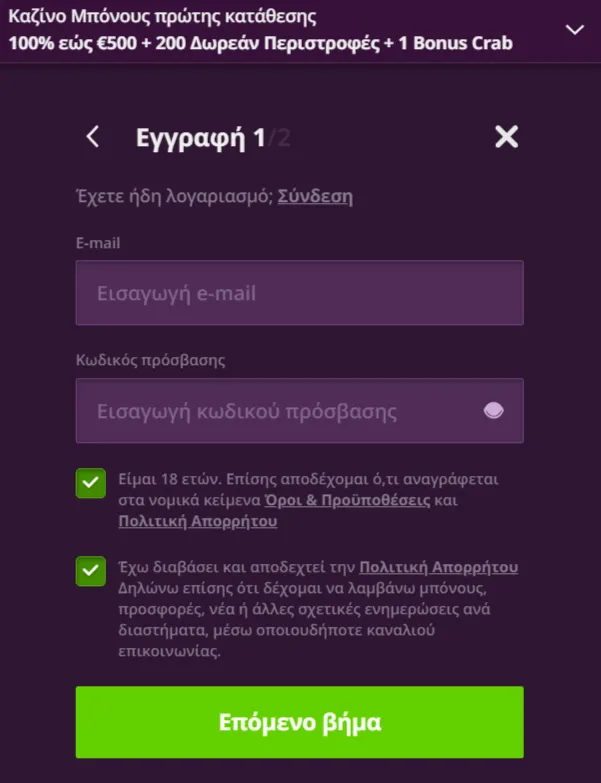Image resolution: width=601 pixels, height=783 pixels.
Task: Show the password with the eye icon
Action: [492, 411]
